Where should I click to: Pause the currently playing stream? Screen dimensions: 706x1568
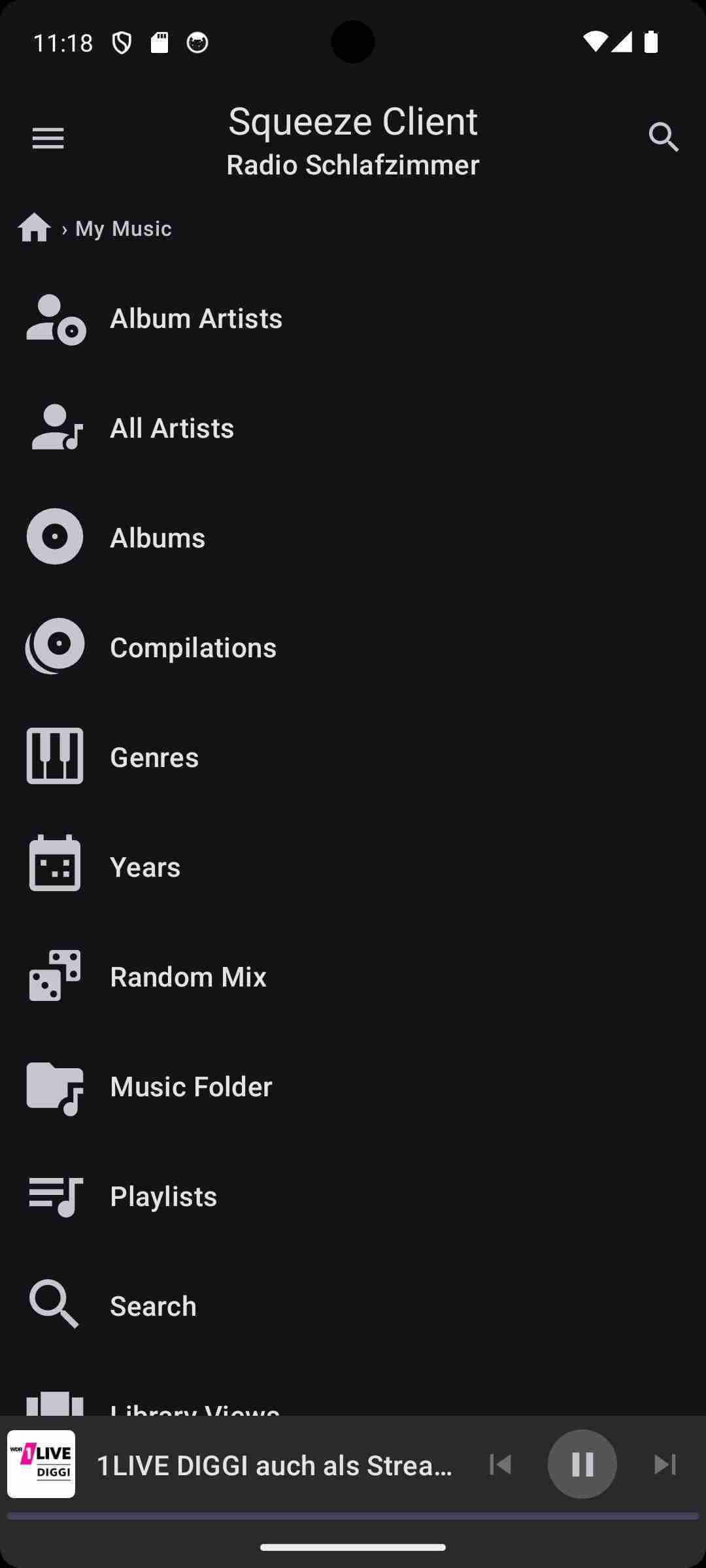pos(582,1464)
